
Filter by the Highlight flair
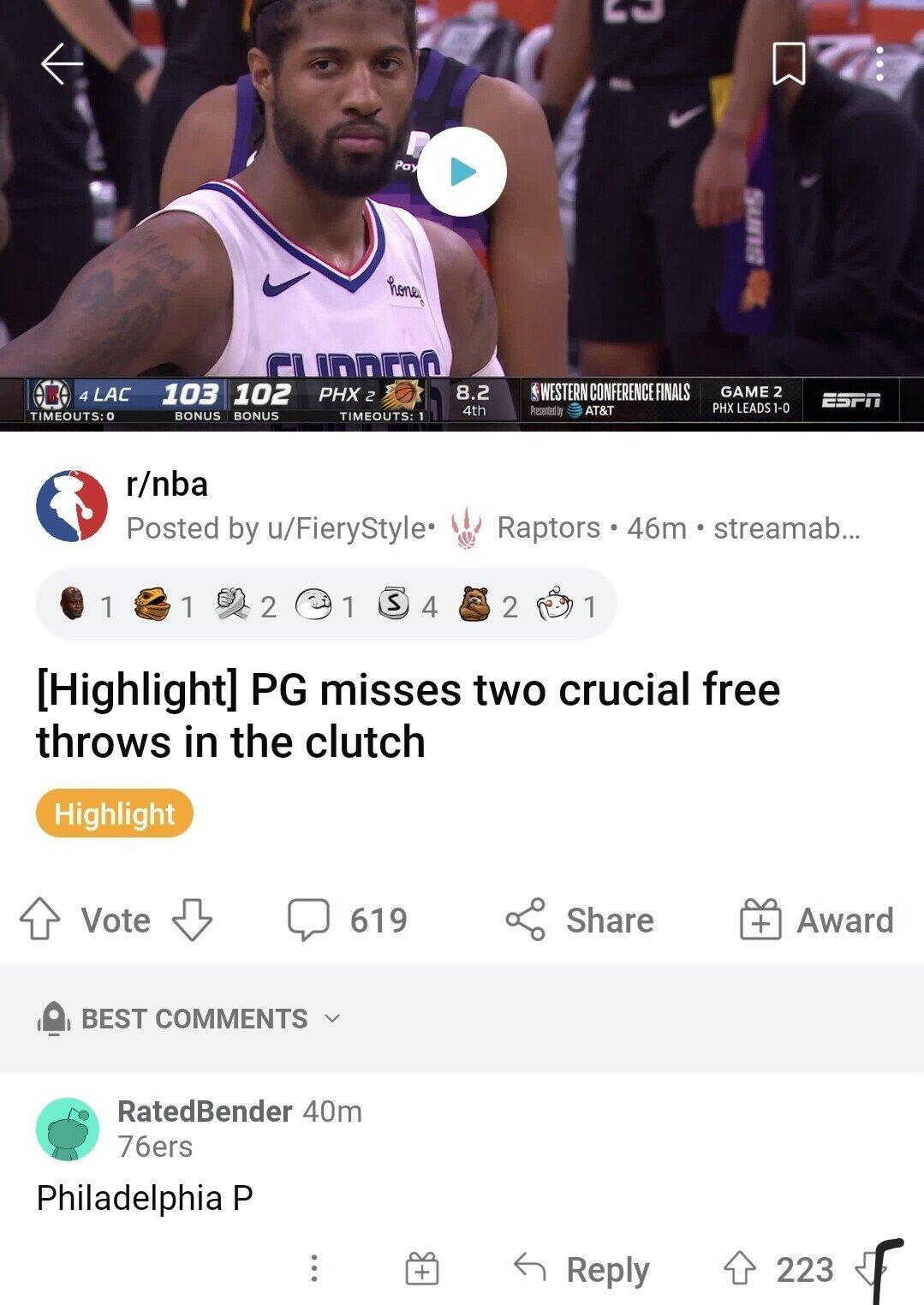[115, 813]
